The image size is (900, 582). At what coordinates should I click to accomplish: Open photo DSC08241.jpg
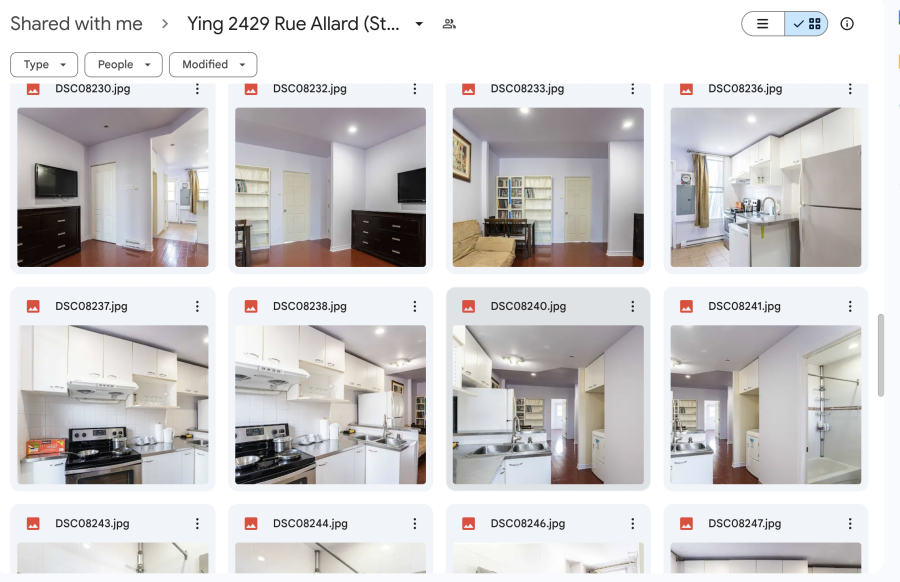766,404
